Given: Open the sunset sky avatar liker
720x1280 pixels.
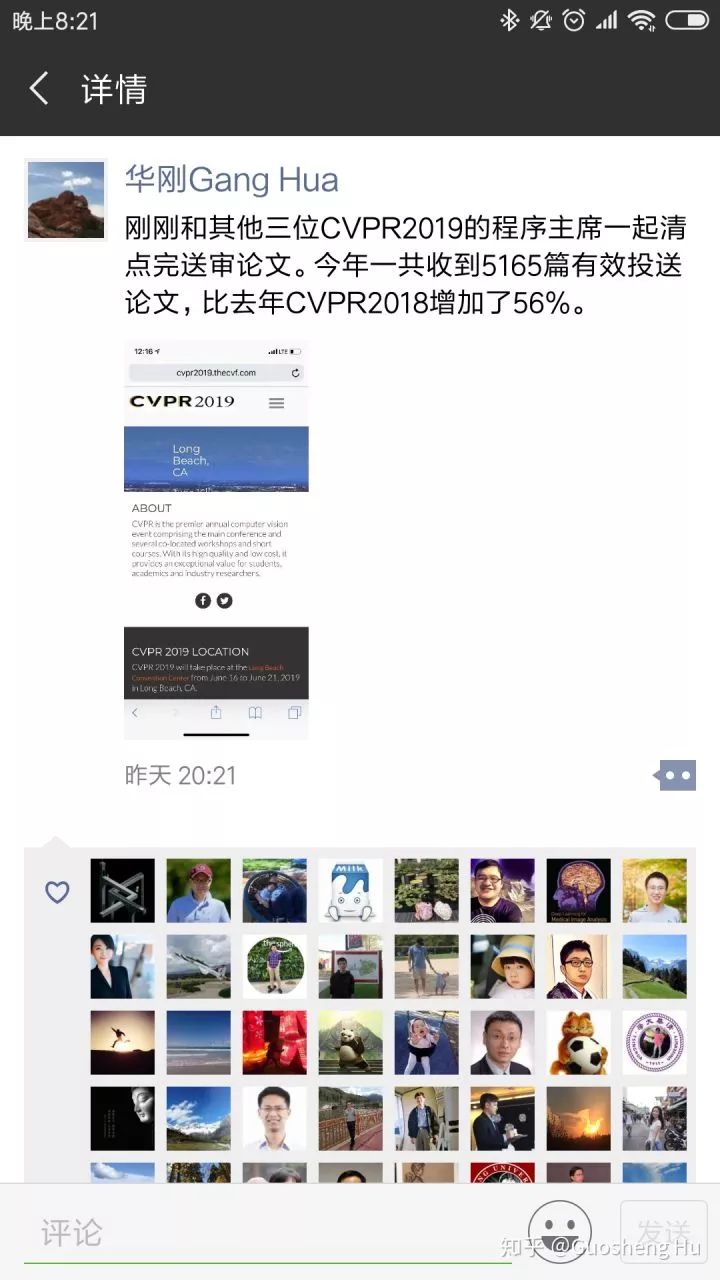Looking at the screenshot, I should pyautogui.click(x=578, y=1118).
